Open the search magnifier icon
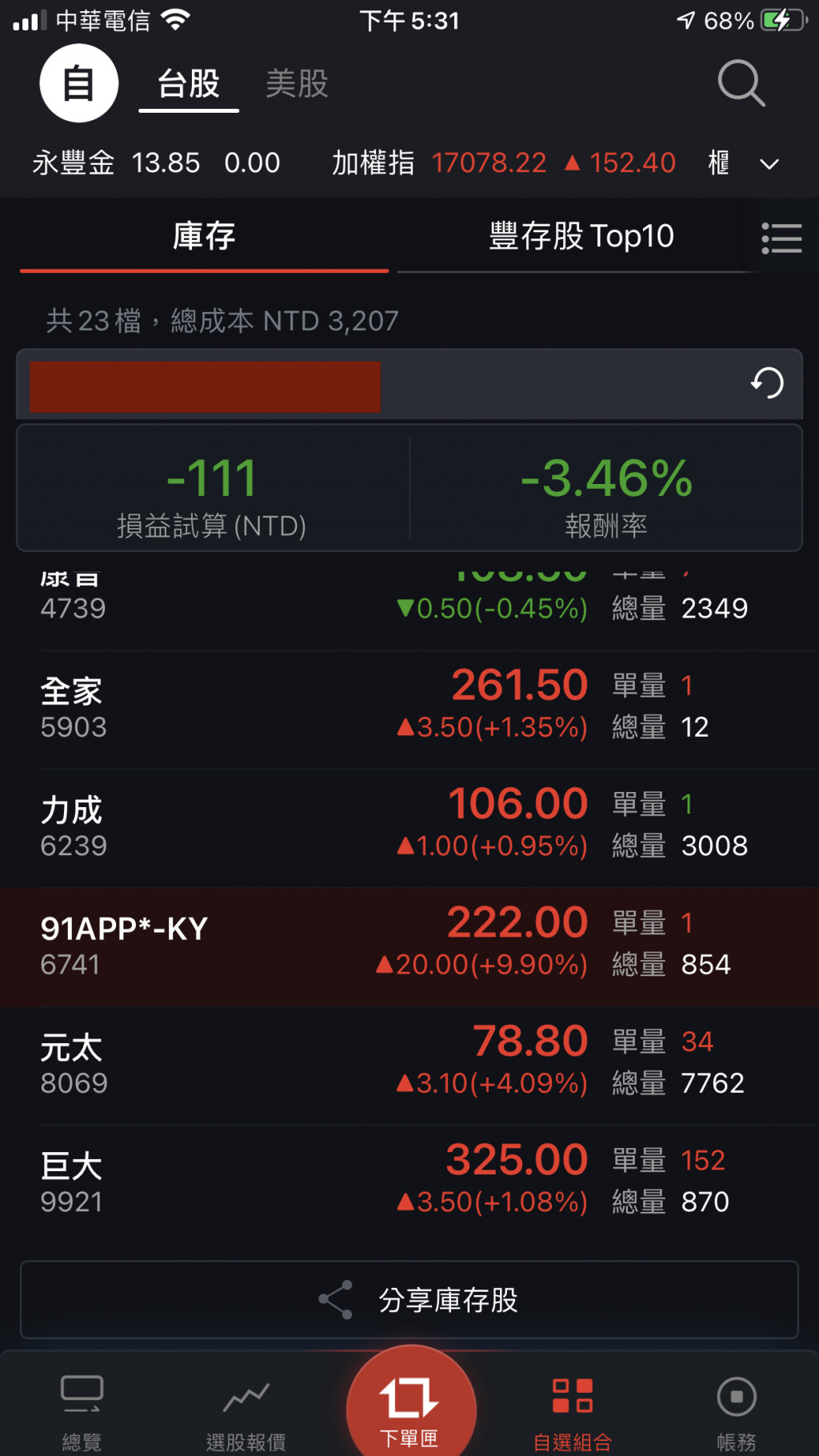819x1456 pixels. click(741, 83)
